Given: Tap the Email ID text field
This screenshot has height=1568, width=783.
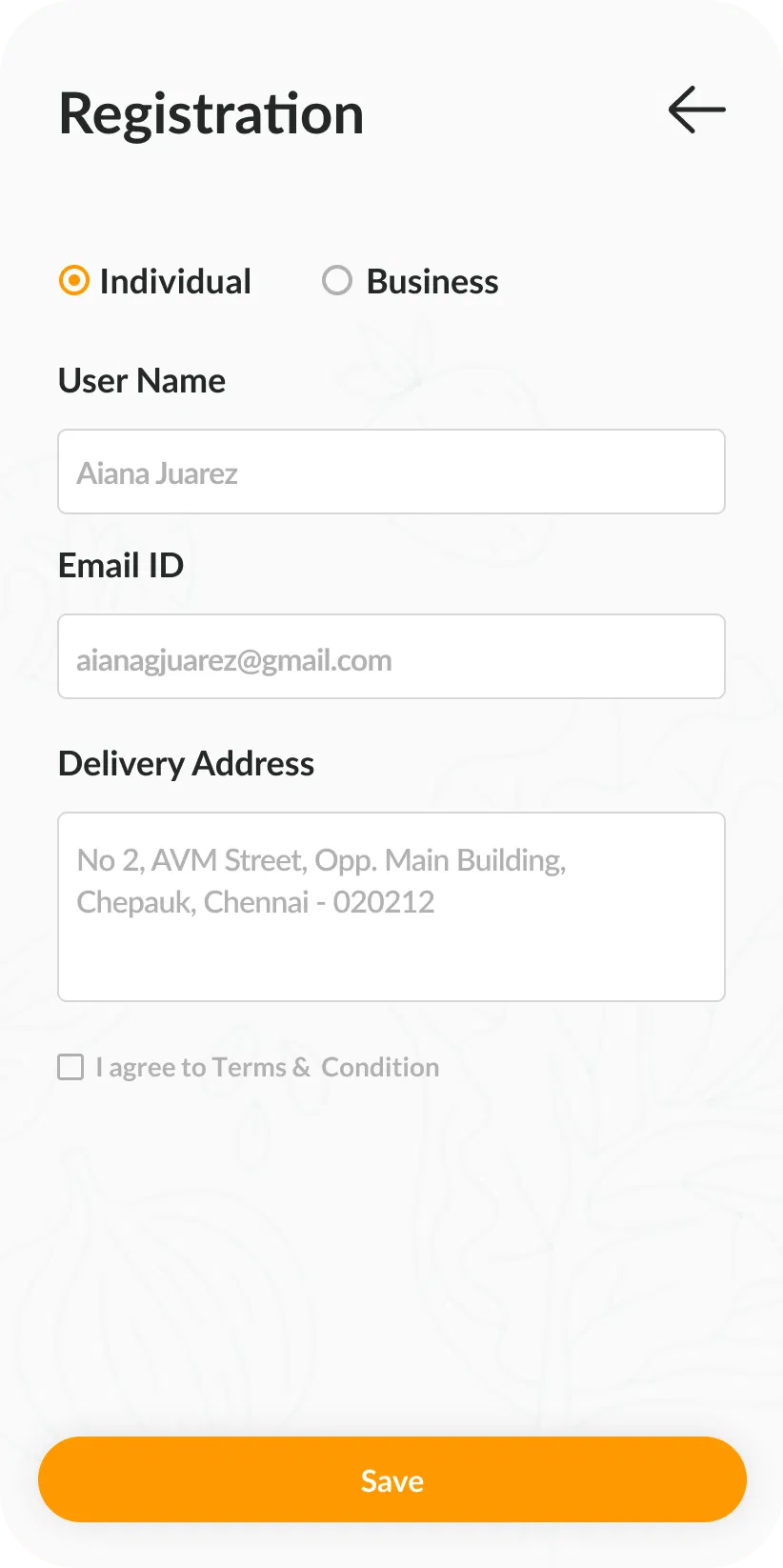Looking at the screenshot, I should (x=391, y=656).
